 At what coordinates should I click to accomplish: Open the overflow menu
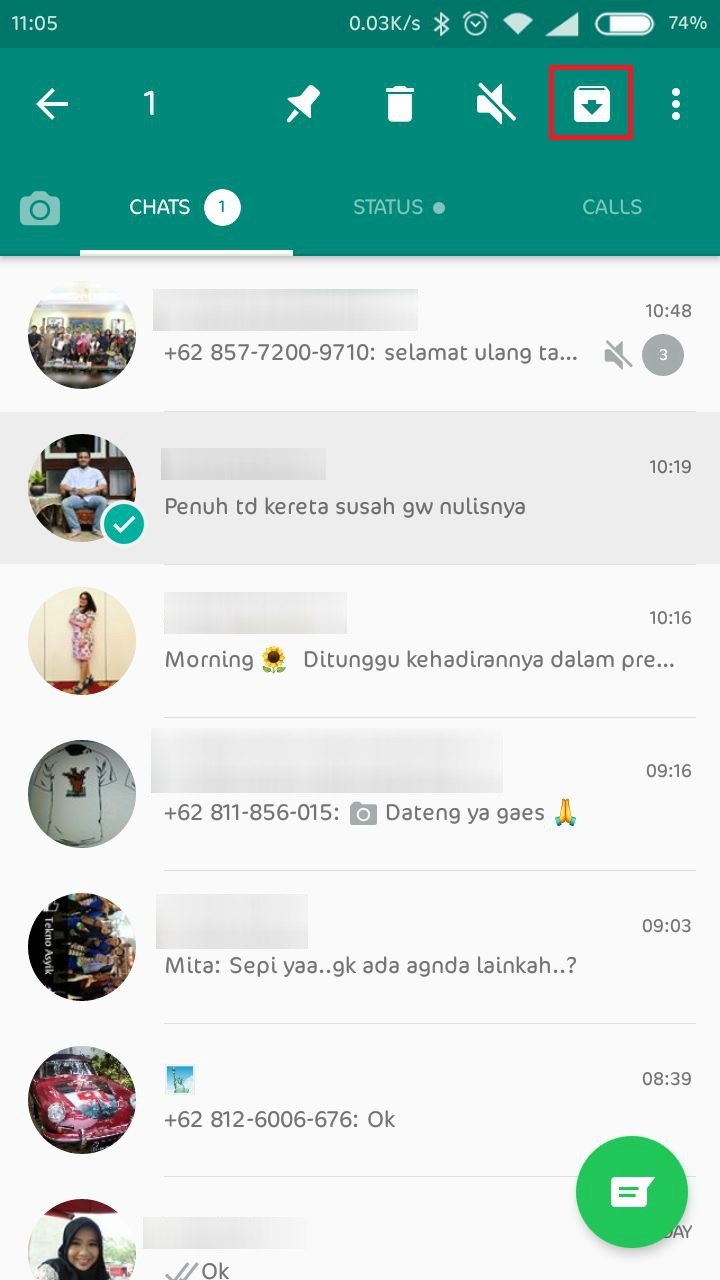coord(676,104)
